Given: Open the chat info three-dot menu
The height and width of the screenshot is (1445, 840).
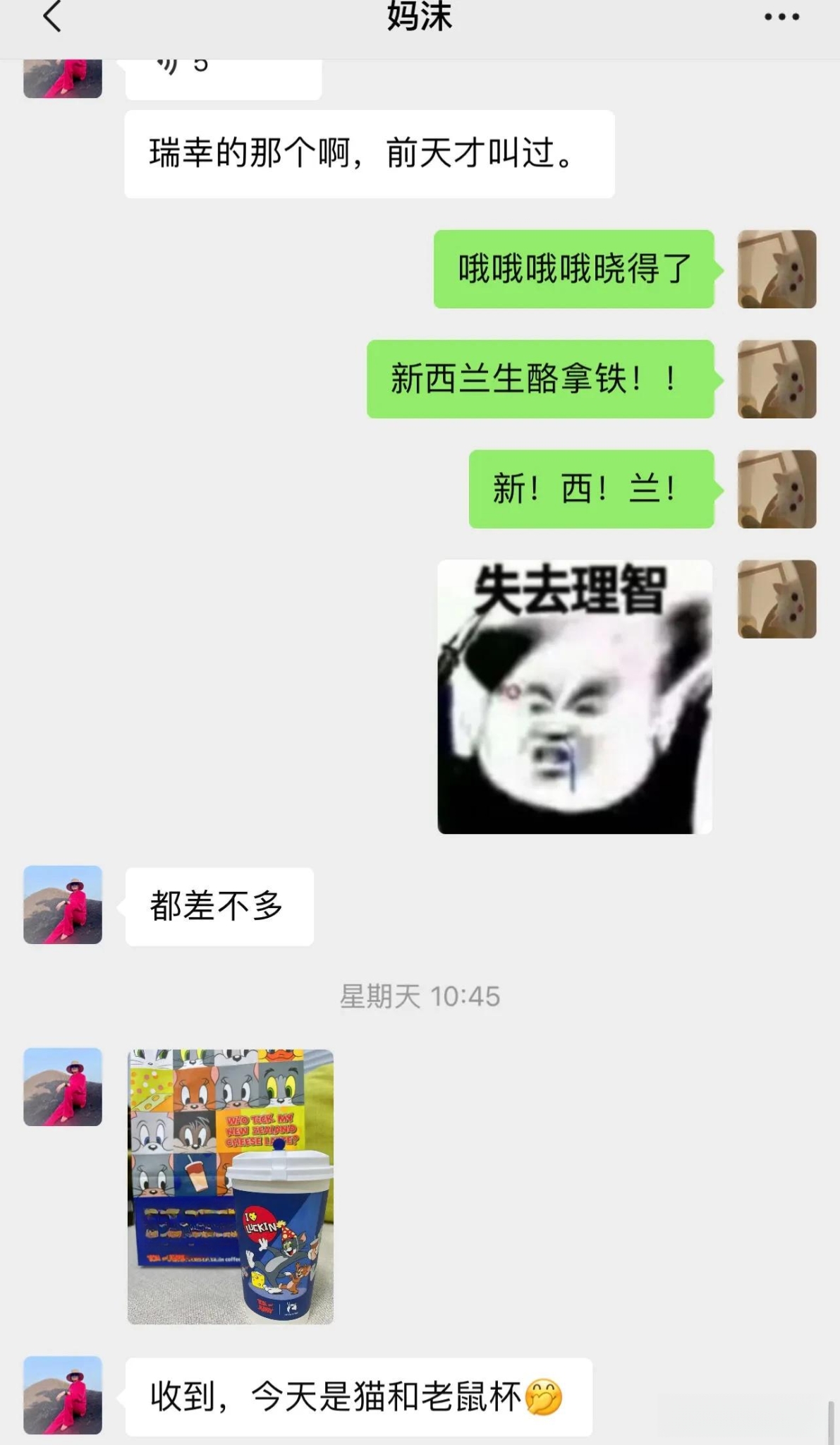Looking at the screenshot, I should point(781,17).
